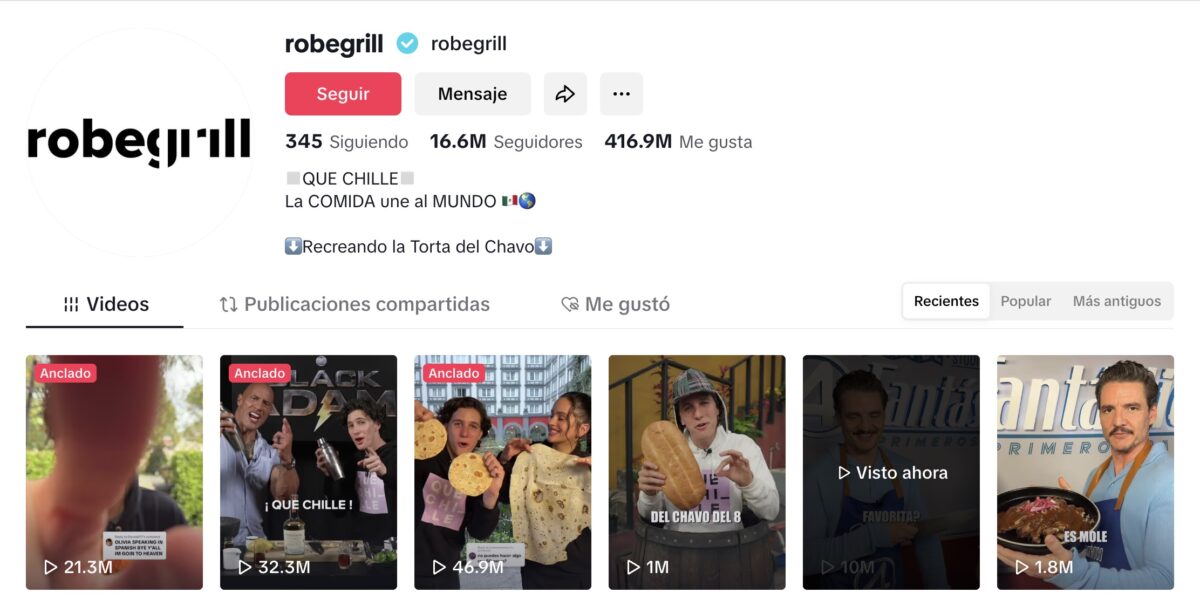The width and height of the screenshot is (1200, 613).
Task: Open the Mensaje button to message robegrill
Action: click(472, 94)
